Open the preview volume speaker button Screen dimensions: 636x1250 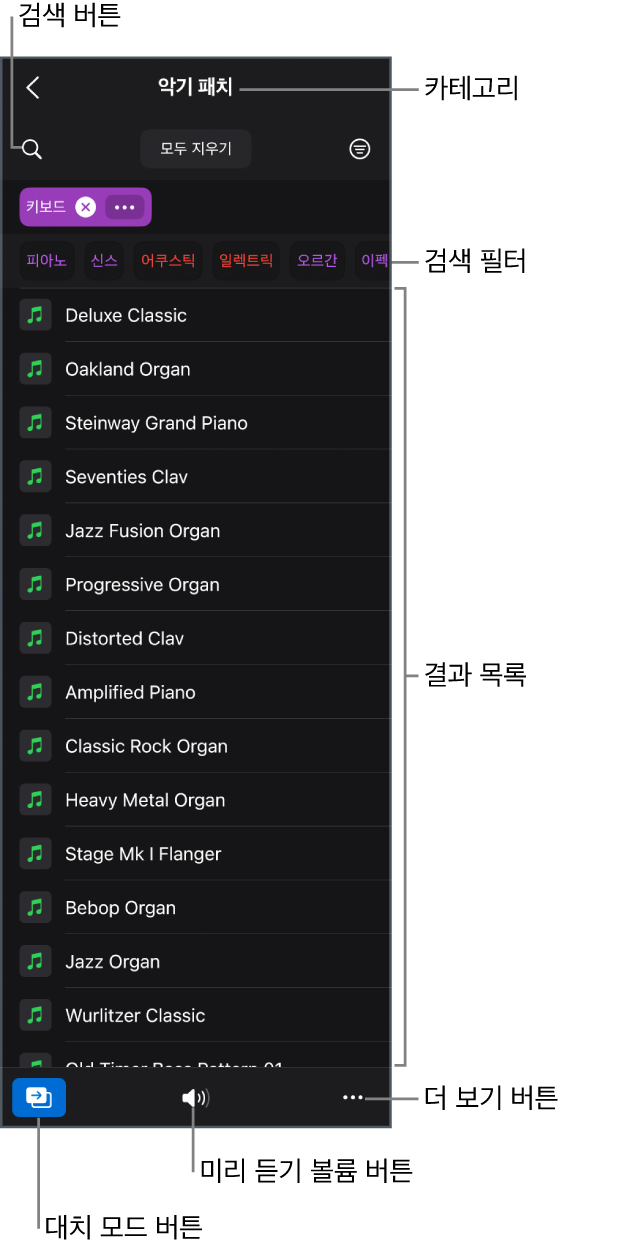point(195,1098)
